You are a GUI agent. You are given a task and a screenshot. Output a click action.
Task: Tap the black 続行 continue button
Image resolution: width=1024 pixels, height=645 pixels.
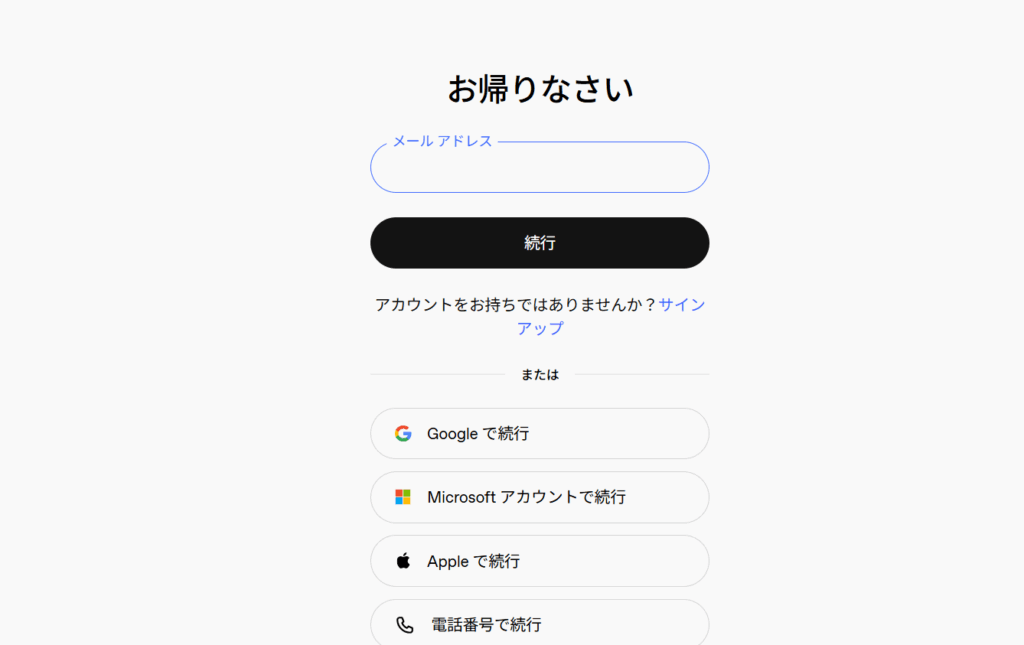(539, 243)
